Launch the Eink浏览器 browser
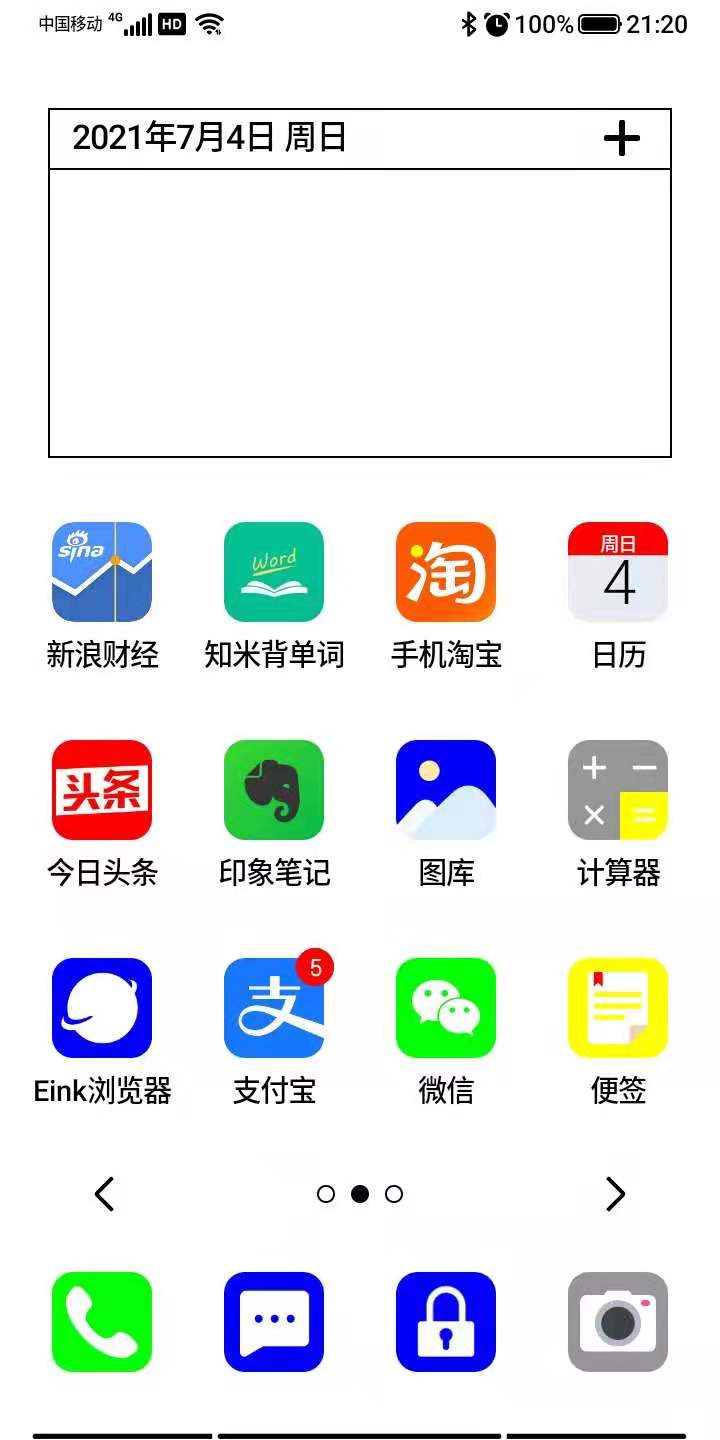 (x=101, y=1007)
